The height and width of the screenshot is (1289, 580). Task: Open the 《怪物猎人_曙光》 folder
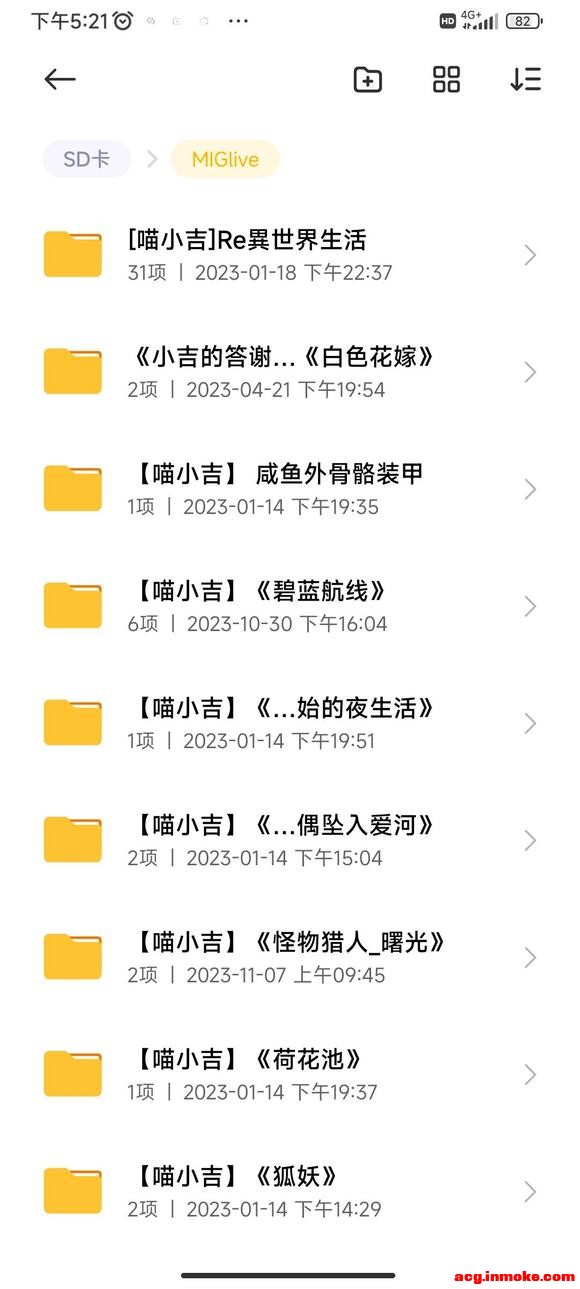pos(290,957)
